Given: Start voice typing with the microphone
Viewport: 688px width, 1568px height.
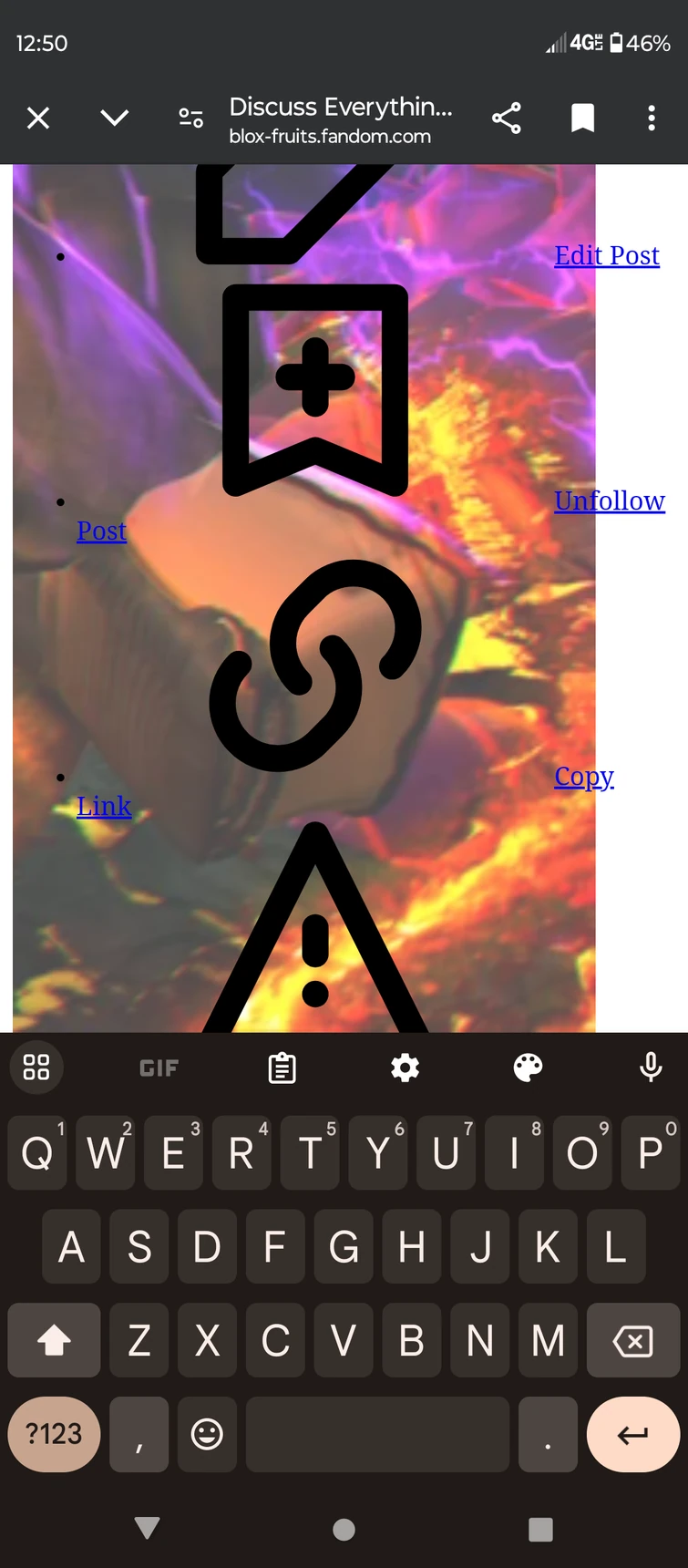Looking at the screenshot, I should click(x=651, y=1068).
